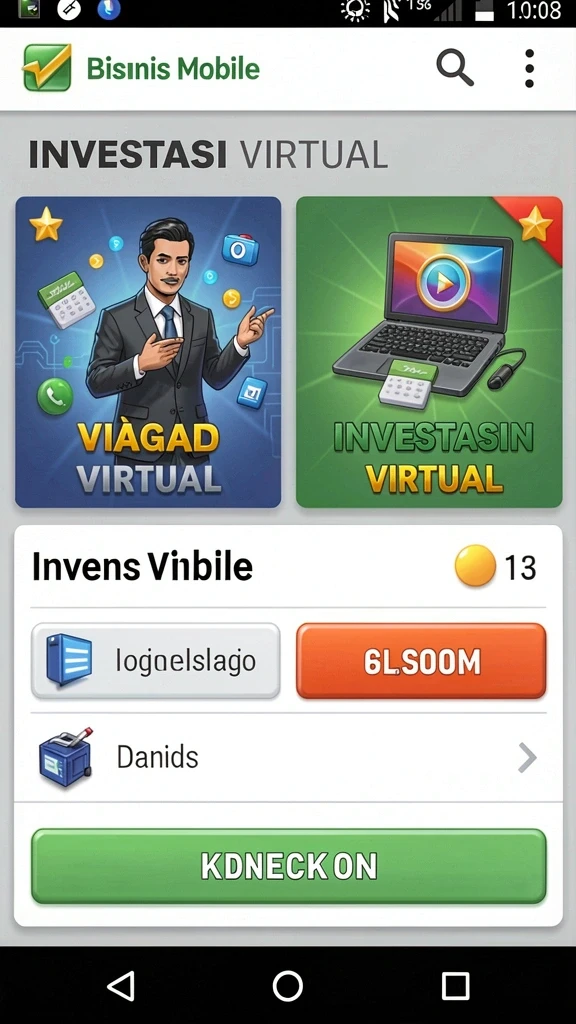The height and width of the screenshot is (1024, 576).
Task: Tap the logaelslago button
Action: coord(155,661)
